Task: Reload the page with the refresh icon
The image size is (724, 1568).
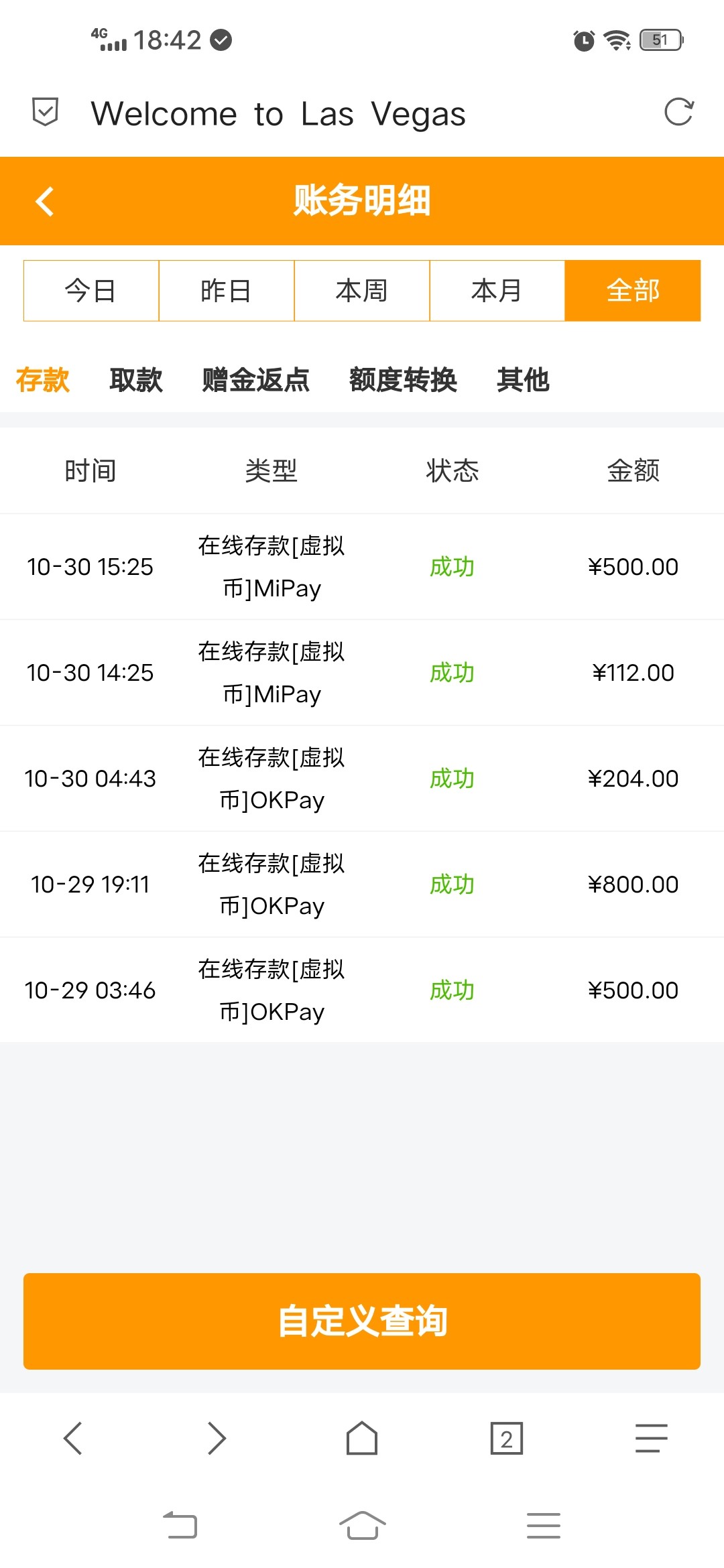Action: tap(678, 112)
